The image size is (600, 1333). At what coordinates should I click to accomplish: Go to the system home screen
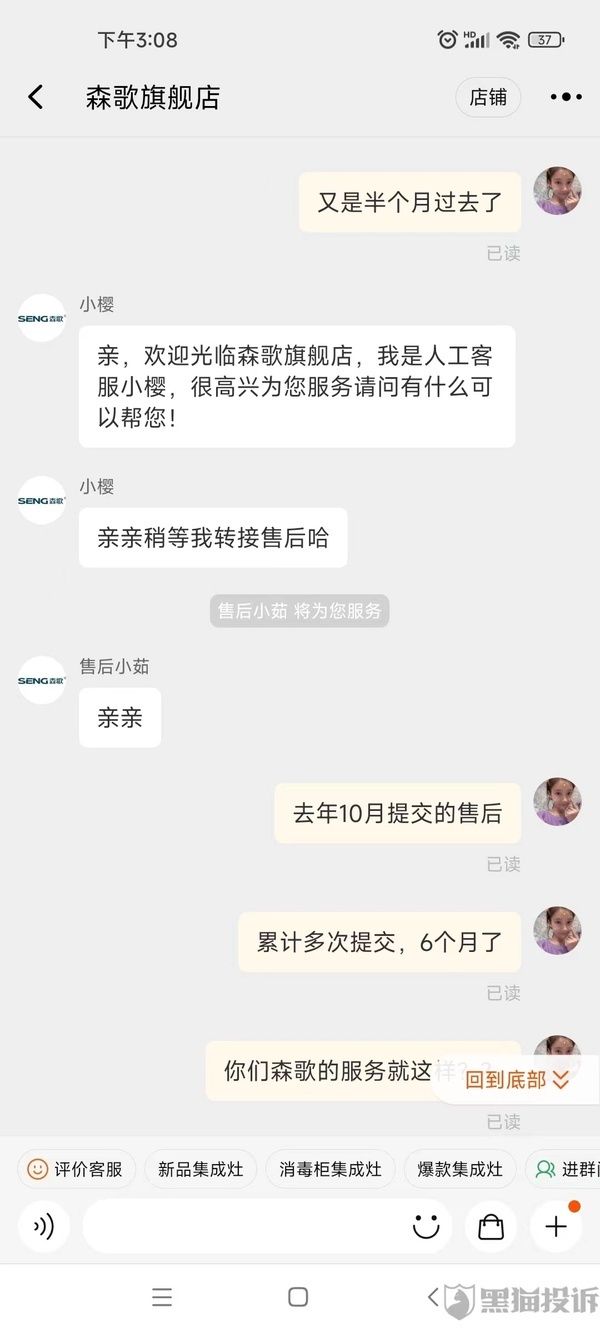click(298, 1297)
